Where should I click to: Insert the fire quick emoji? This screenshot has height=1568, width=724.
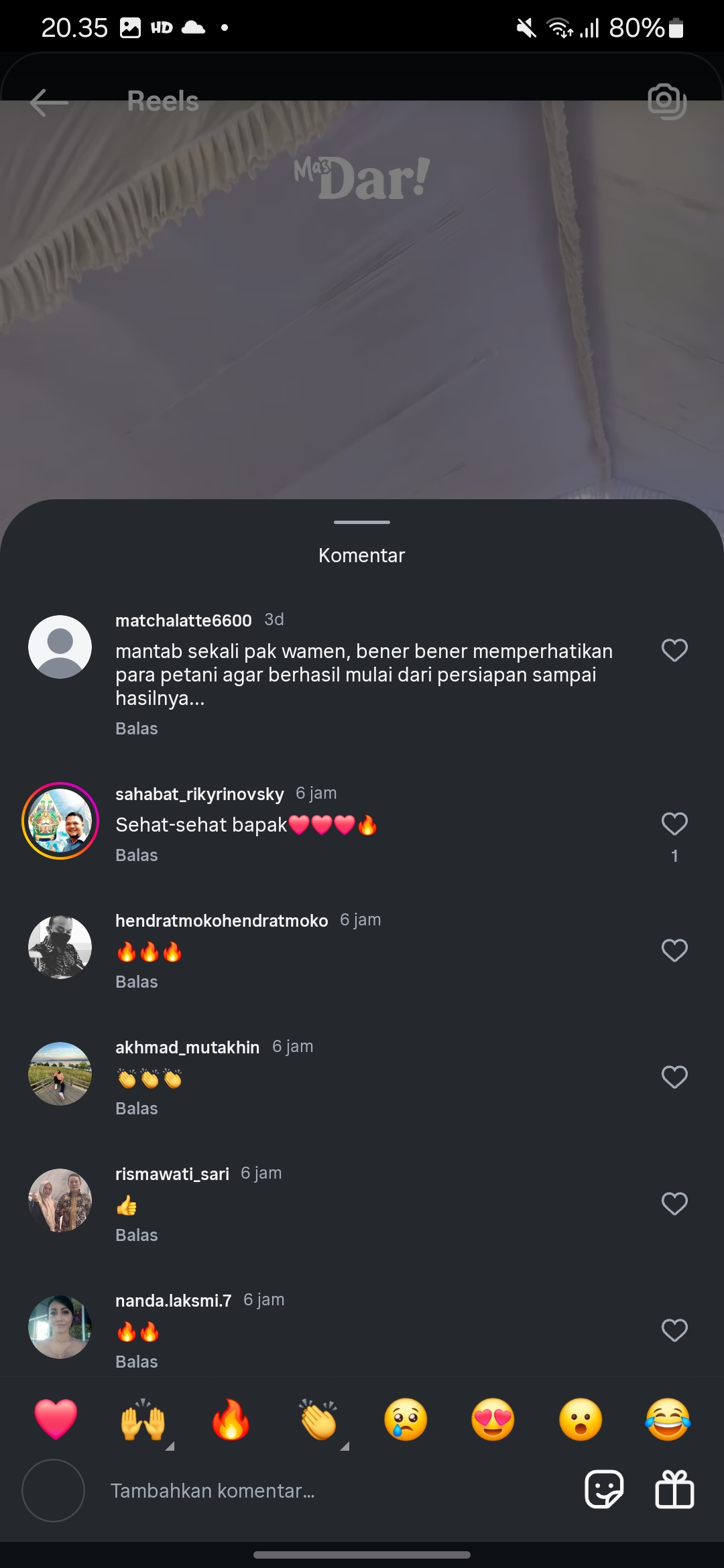tap(231, 1419)
